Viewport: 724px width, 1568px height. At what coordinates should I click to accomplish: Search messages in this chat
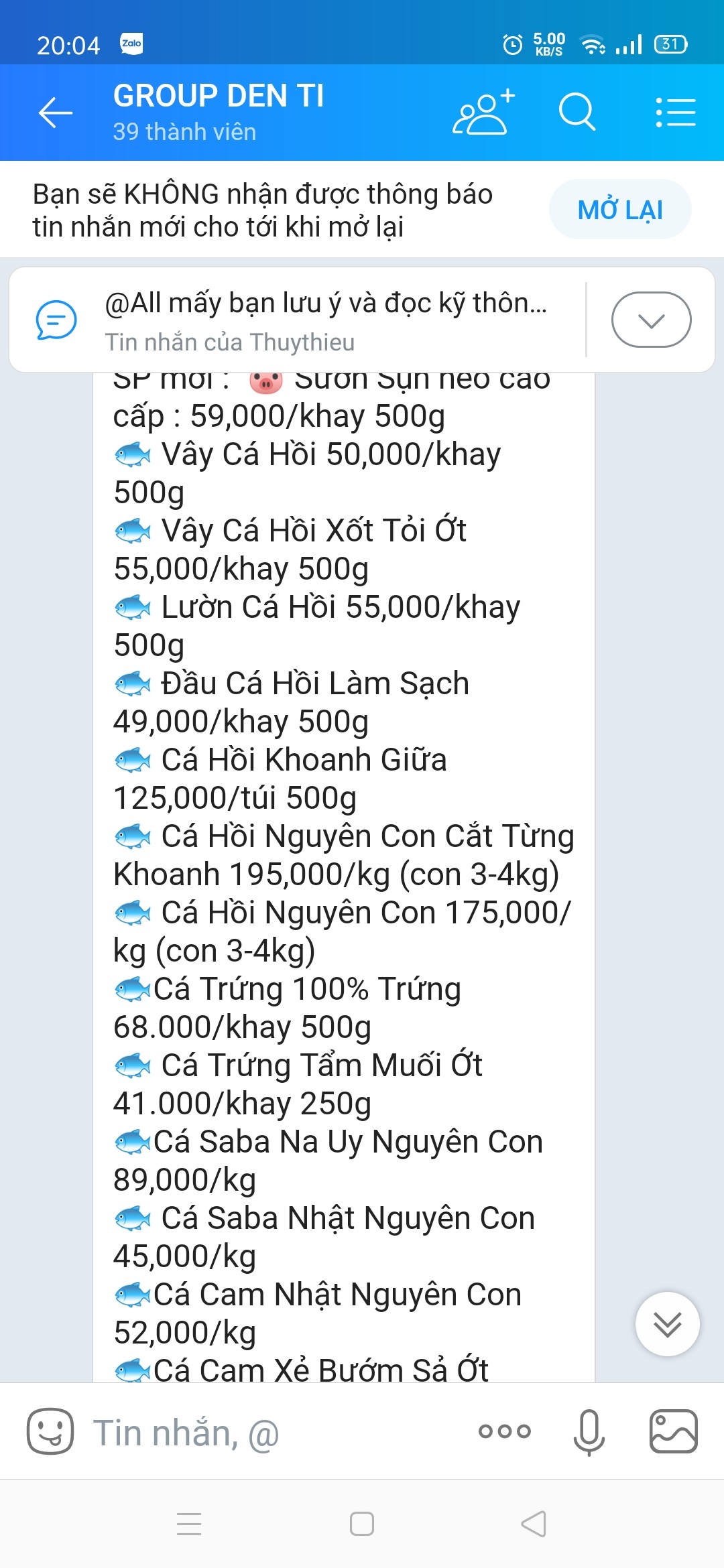(x=577, y=112)
